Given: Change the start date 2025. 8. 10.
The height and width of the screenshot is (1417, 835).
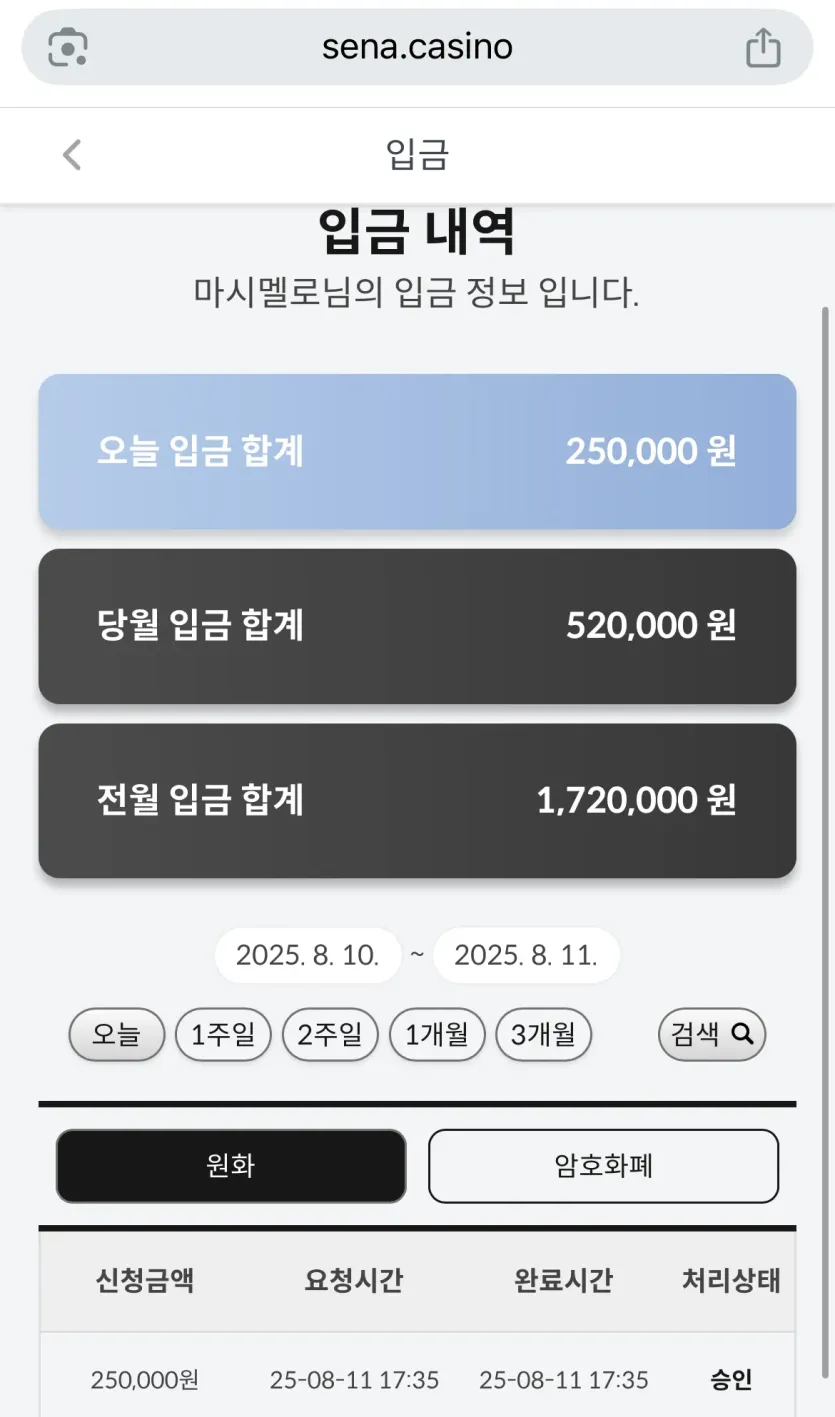Looking at the screenshot, I should [308, 955].
